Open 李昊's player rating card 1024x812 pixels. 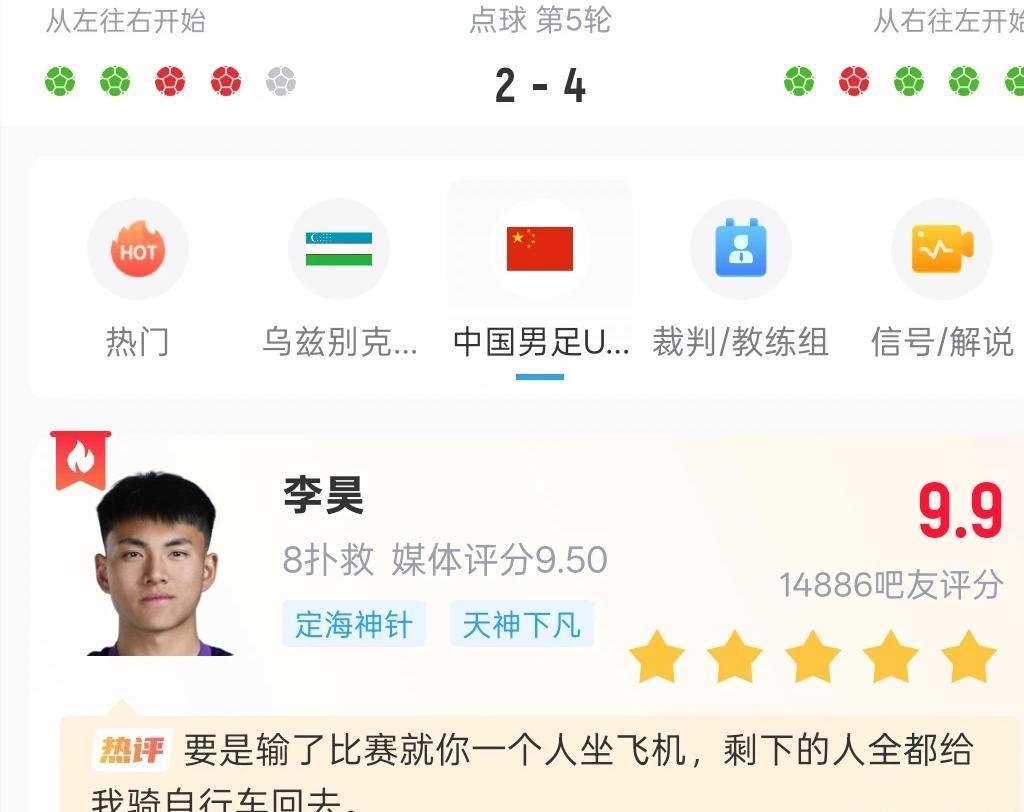point(323,496)
